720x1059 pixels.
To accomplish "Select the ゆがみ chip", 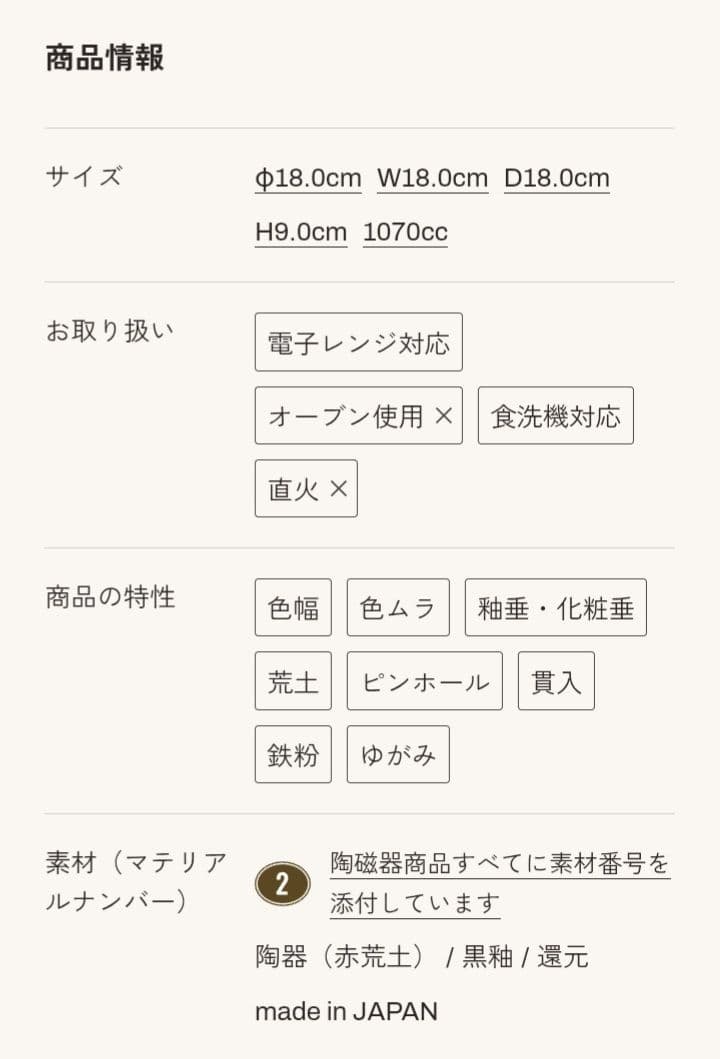I will coord(398,755).
